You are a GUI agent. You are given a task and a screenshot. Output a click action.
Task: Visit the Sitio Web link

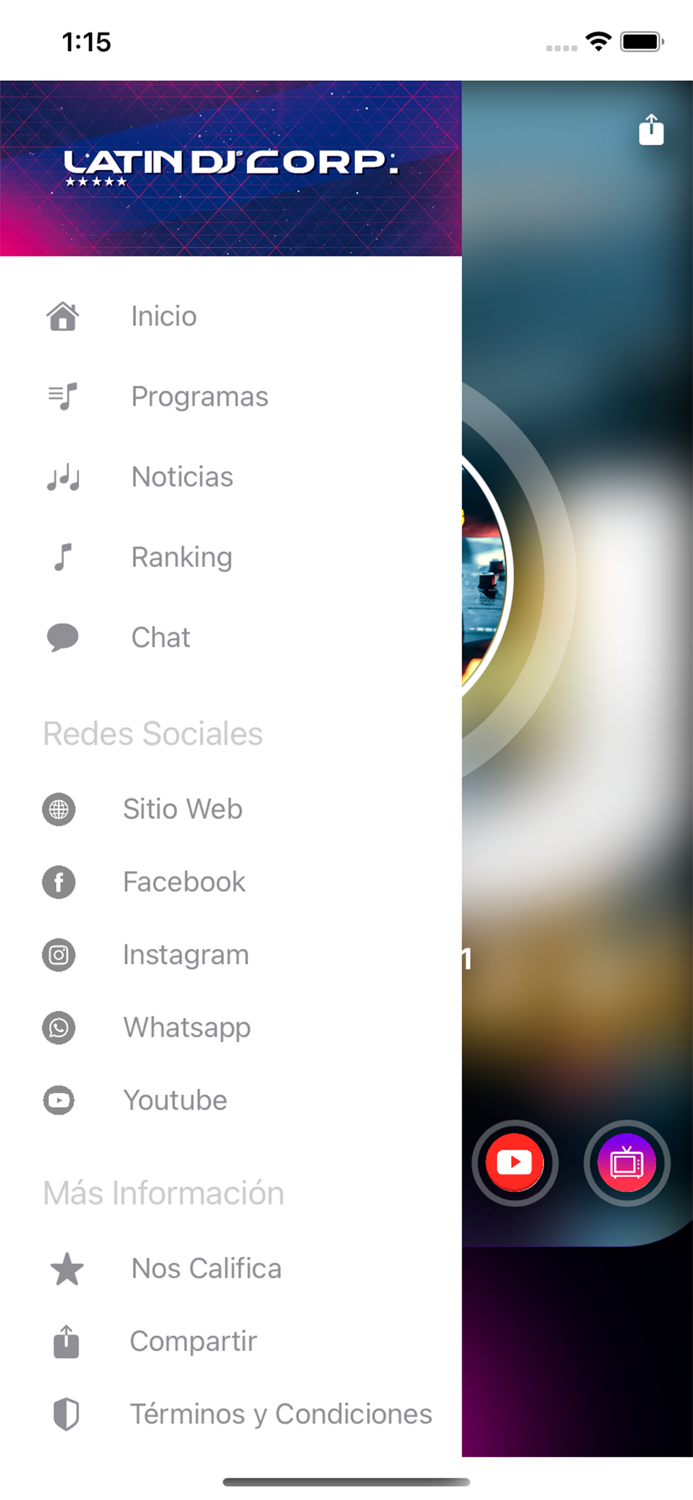click(231, 809)
